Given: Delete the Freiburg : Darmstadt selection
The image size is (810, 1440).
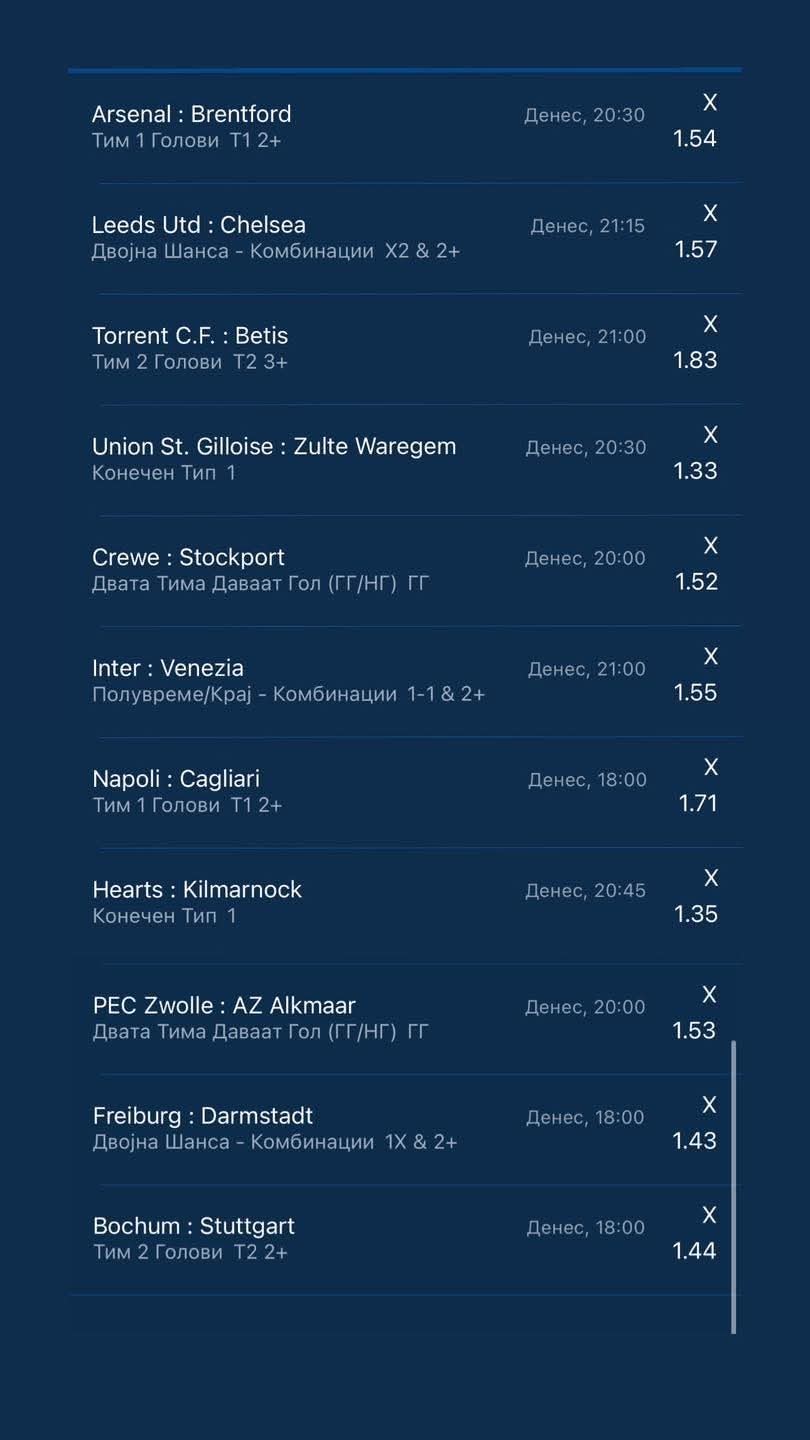Looking at the screenshot, I should (709, 1104).
